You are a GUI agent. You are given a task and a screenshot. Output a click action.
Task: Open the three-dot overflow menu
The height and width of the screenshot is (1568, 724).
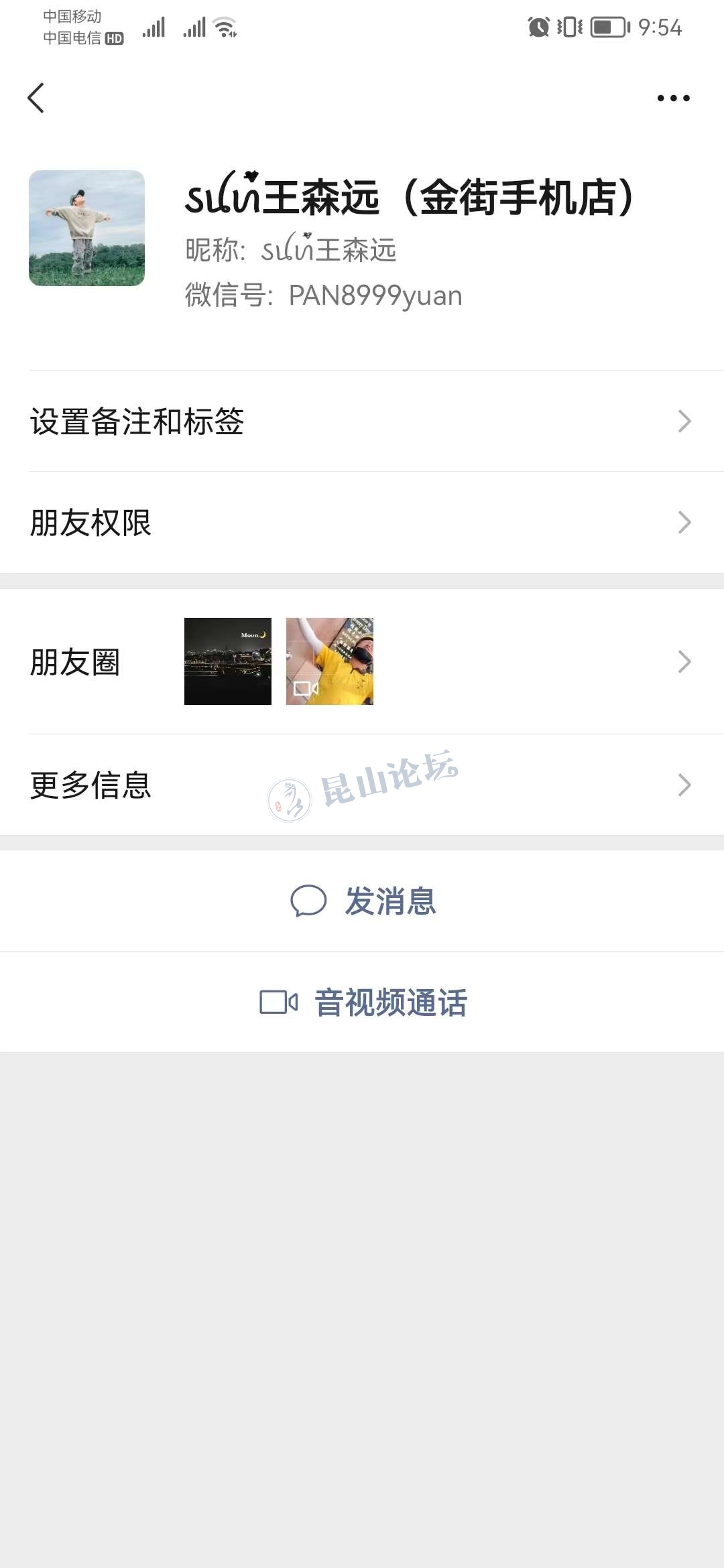coord(673,98)
